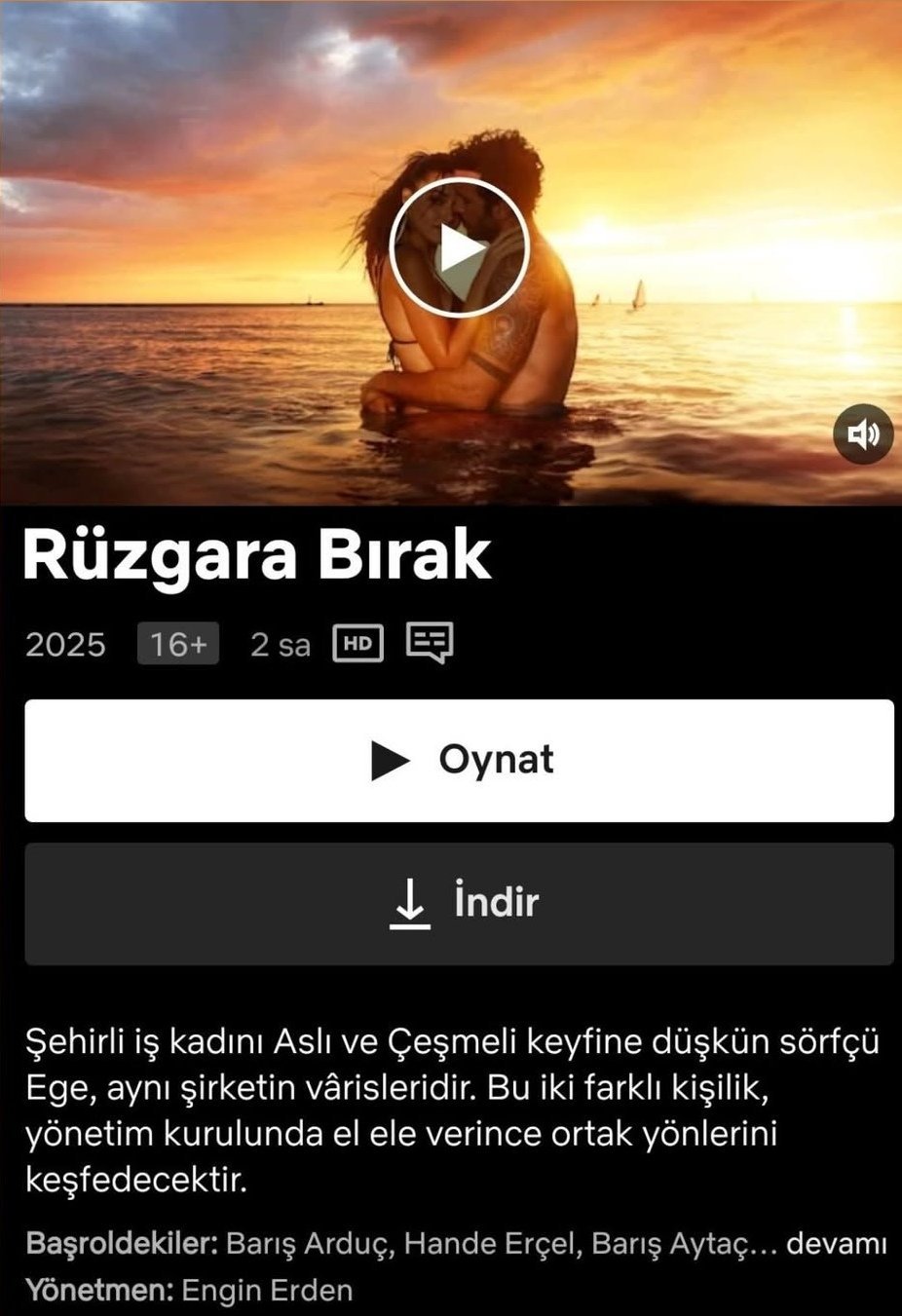Download the movie with İndir
Screen dimensions: 902x1316
point(459,903)
